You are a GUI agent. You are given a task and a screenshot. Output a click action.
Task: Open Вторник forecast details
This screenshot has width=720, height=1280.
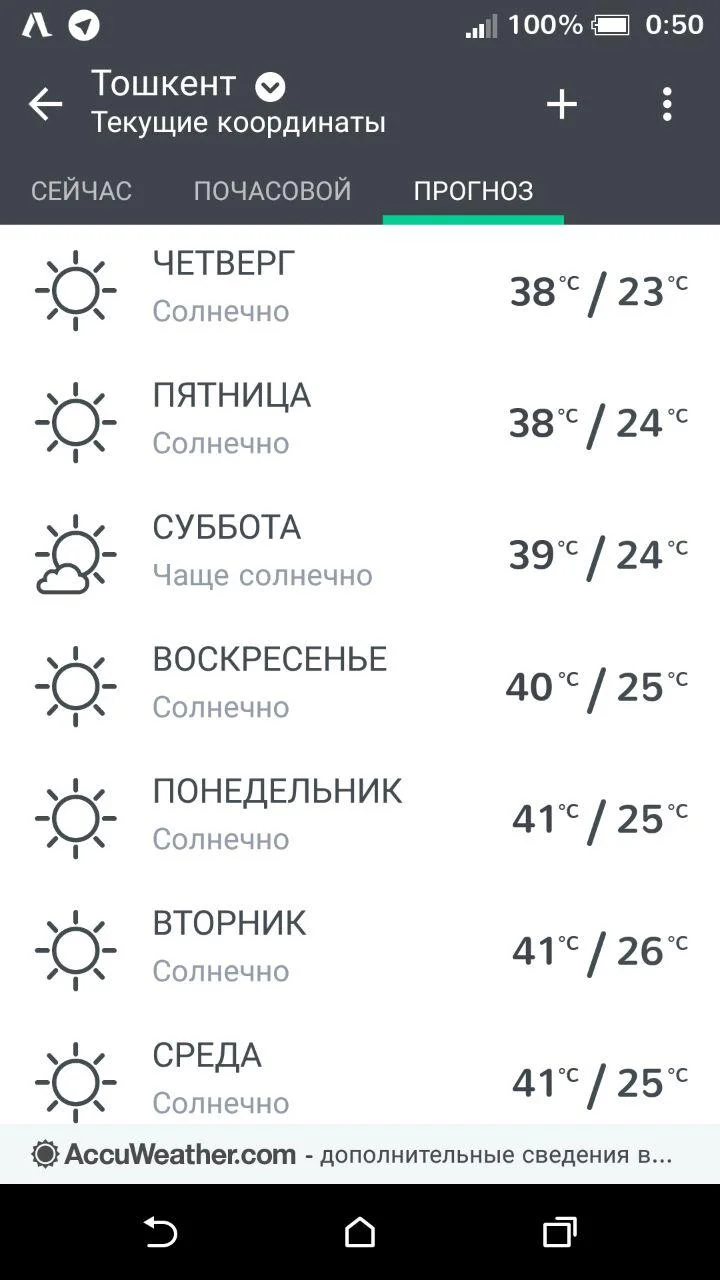[360, 951]
